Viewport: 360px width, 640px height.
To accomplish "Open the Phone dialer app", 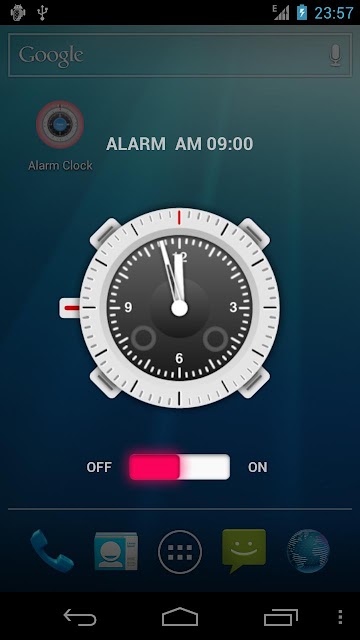I will pos(51,551).
